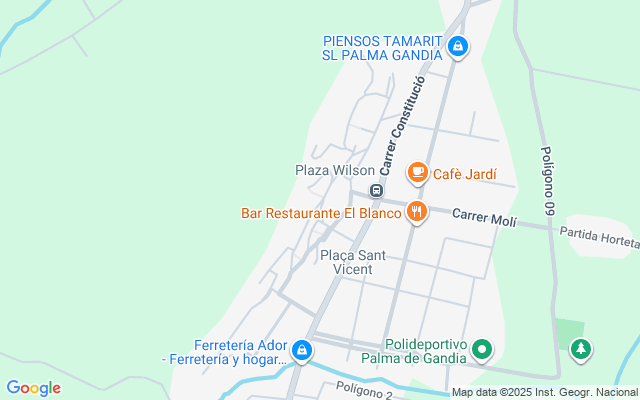Select the Cafè Jardí cafe marker

click(x=417, y=173)
